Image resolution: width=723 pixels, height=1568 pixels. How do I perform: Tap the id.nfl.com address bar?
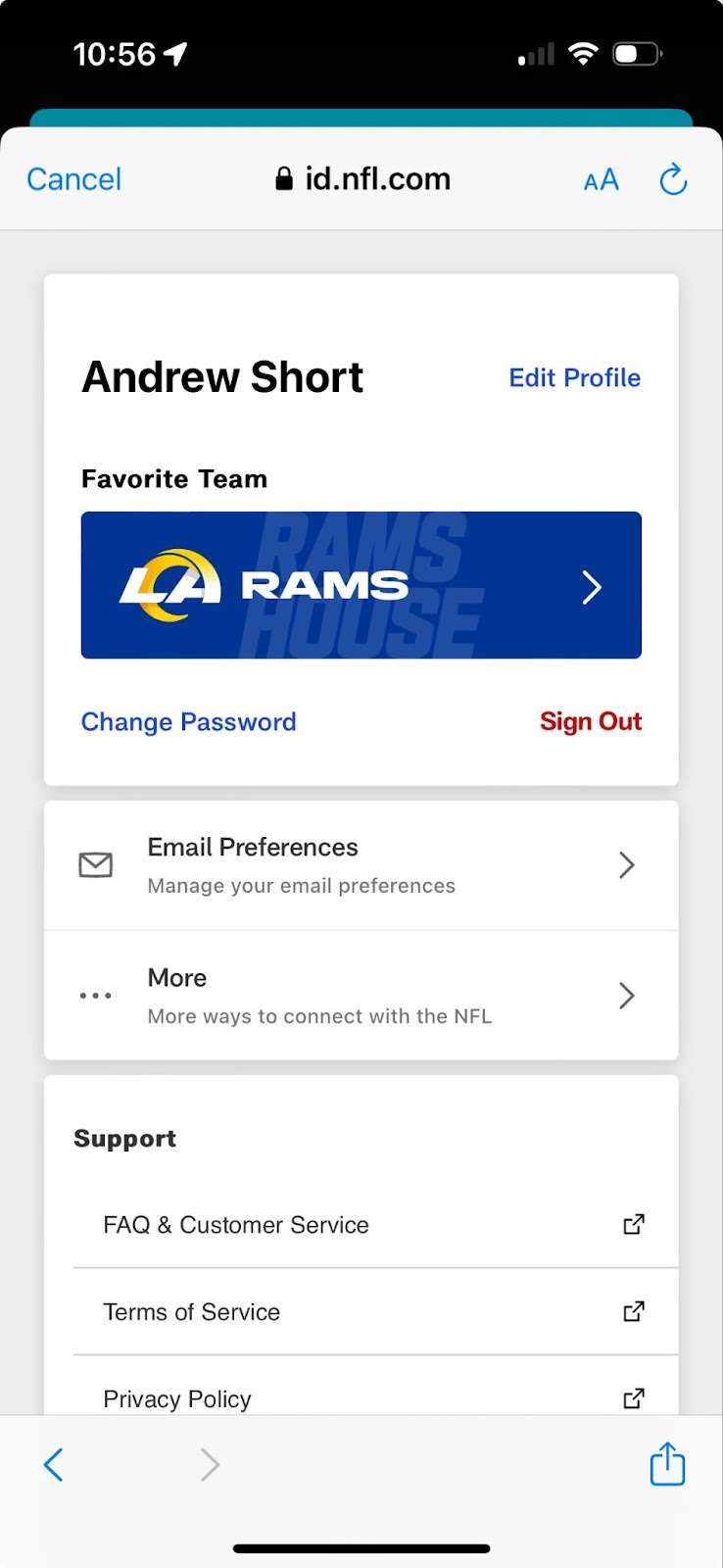pyautogui.click(x=362, y=179)
